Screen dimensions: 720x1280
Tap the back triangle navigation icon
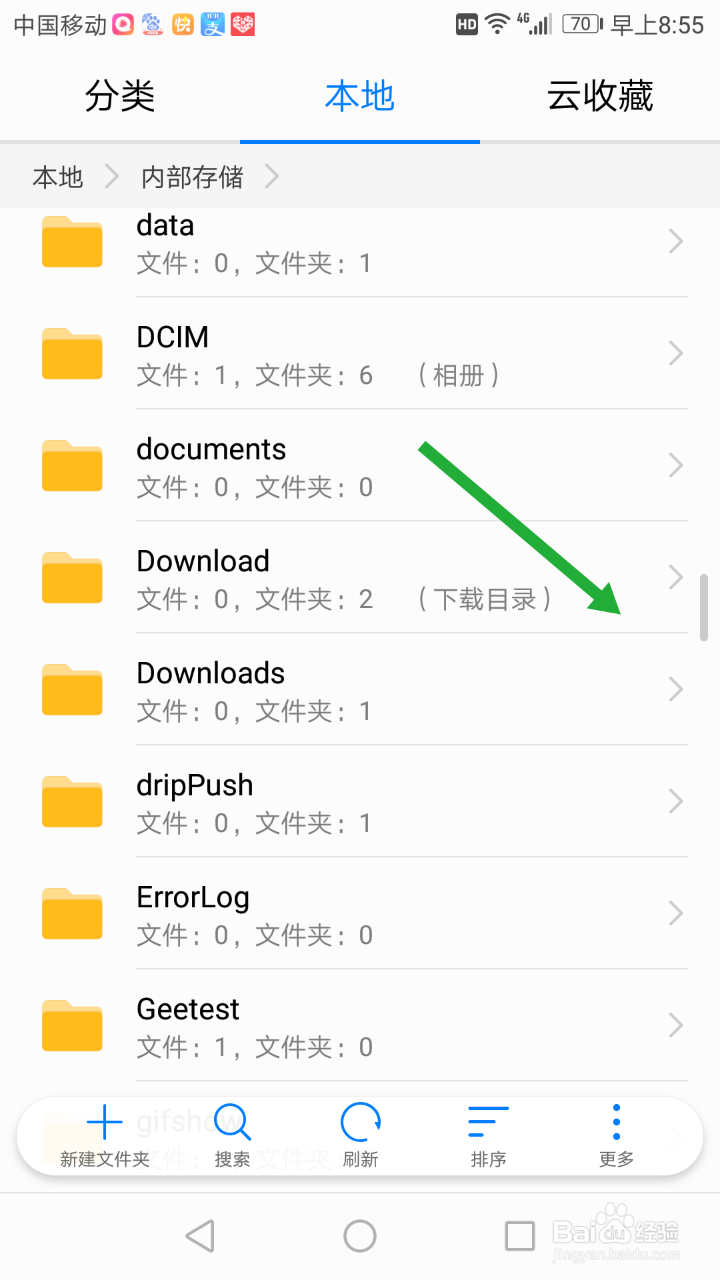pyautogui.click(x=200, y=1235)
